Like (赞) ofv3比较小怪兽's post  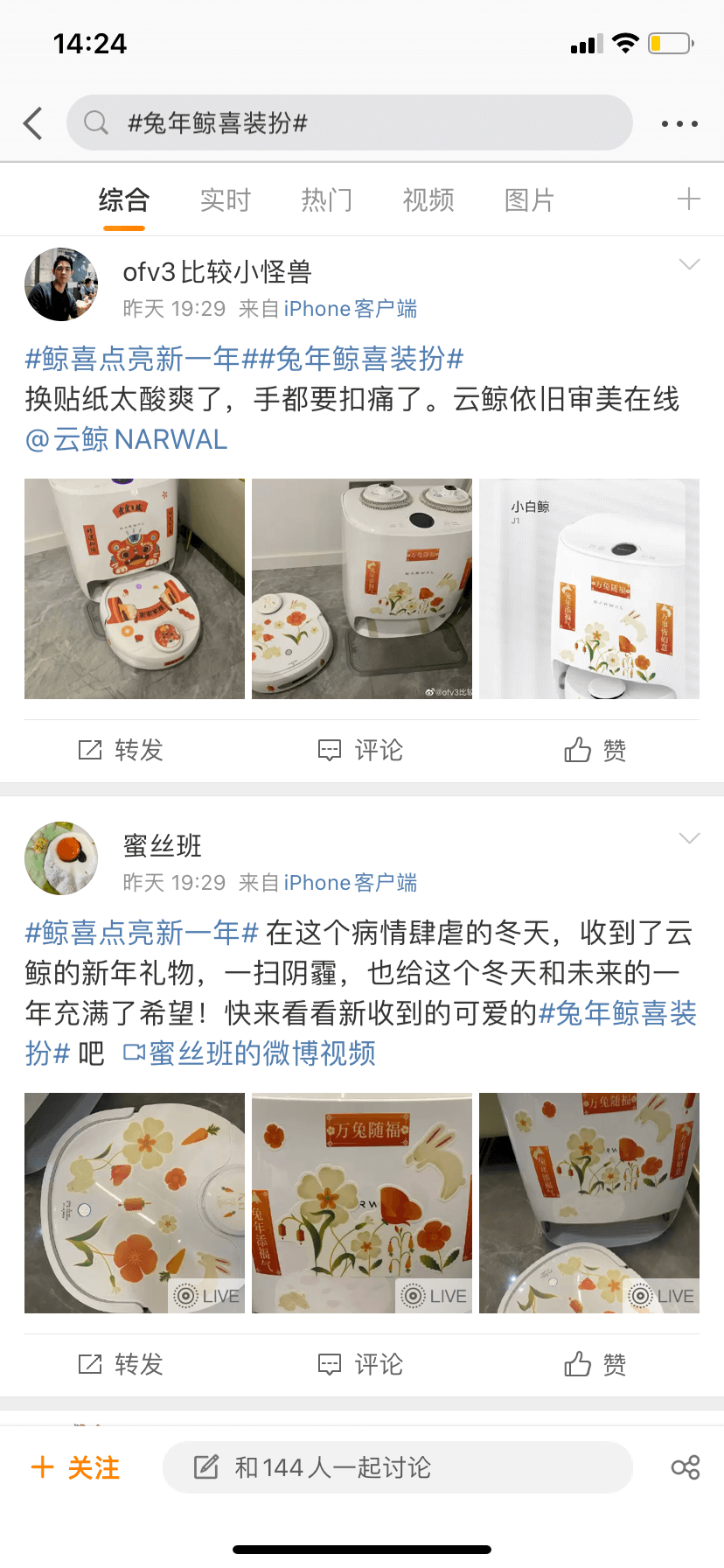(595, 750)
